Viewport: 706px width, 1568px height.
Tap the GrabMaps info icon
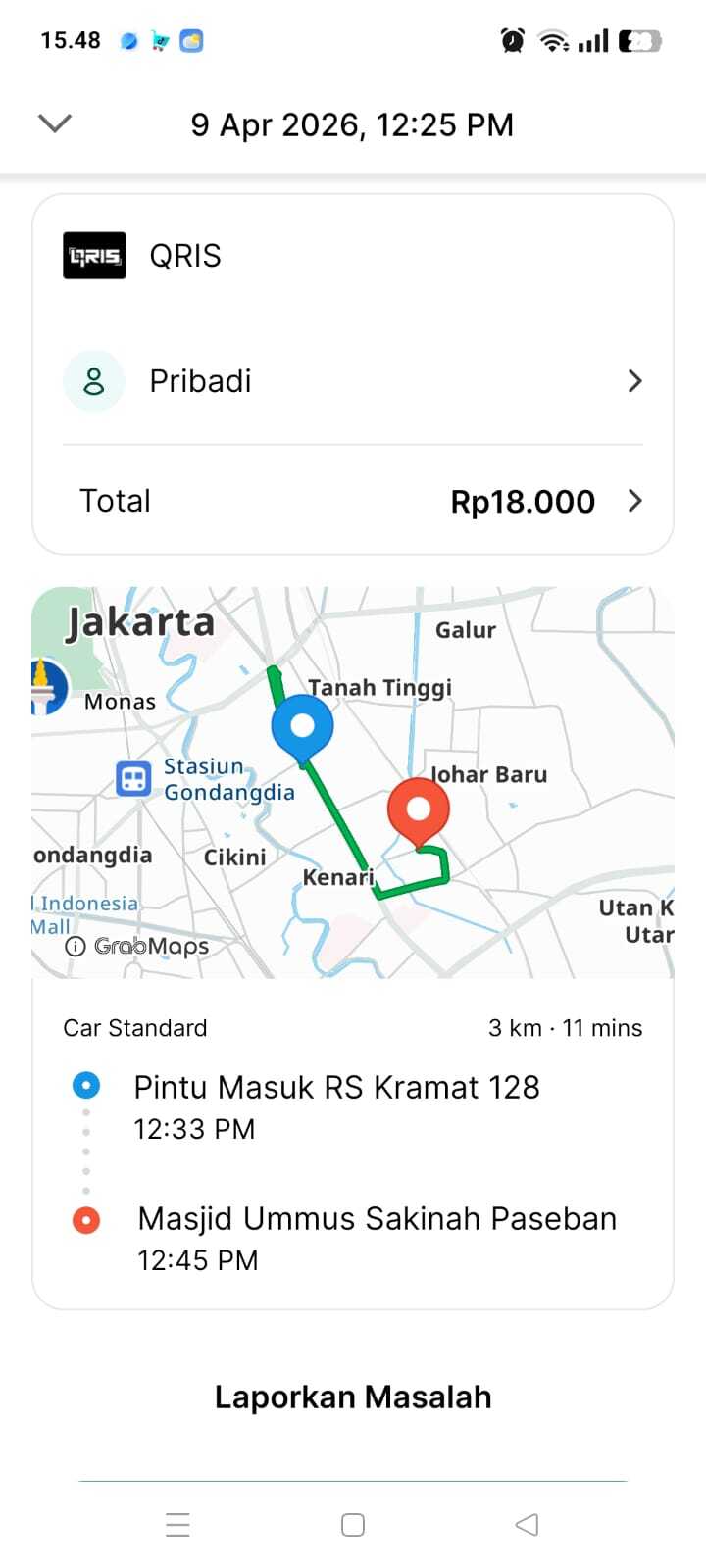(75, 946)
